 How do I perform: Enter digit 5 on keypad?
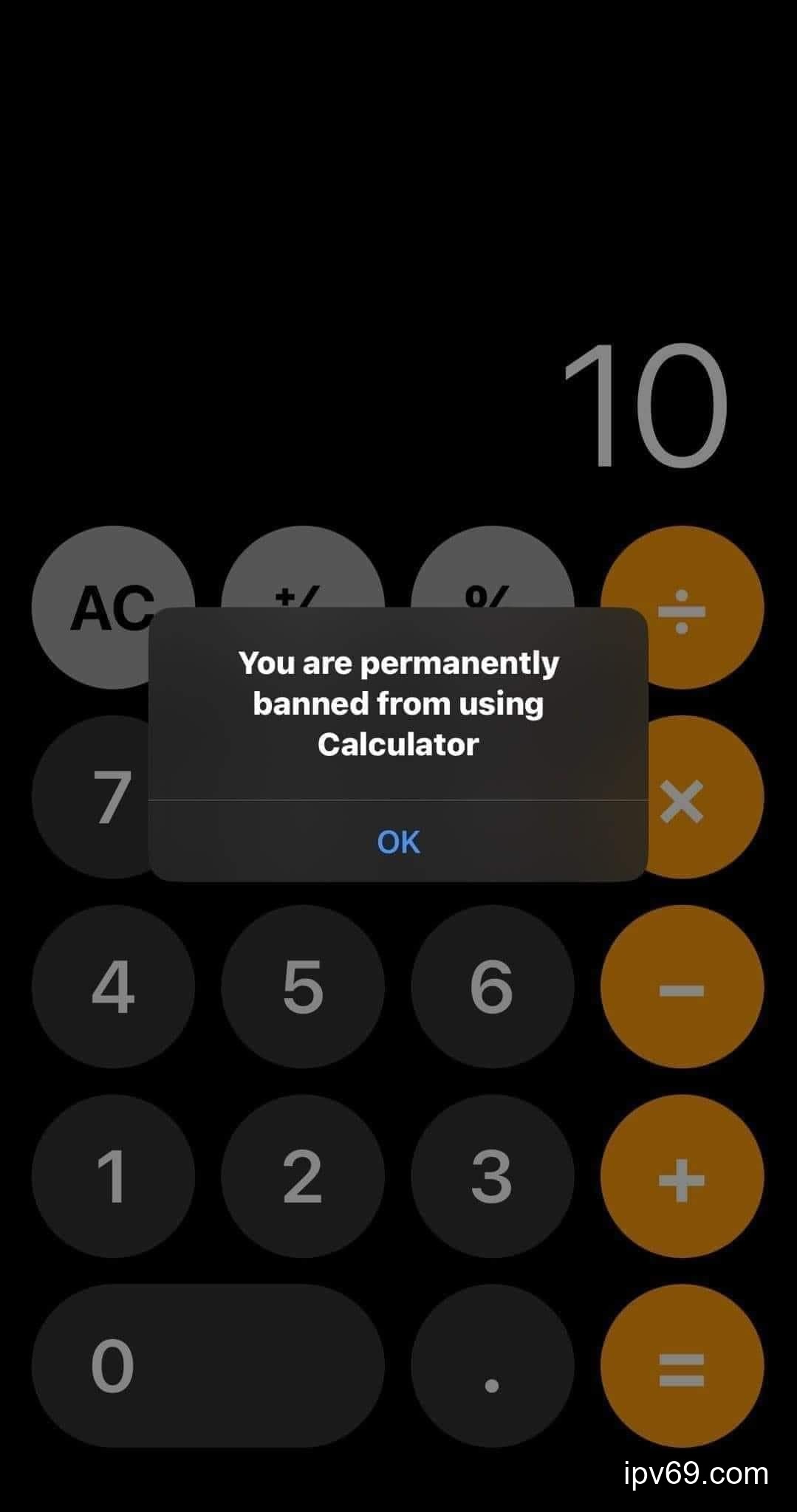[303, 986]
